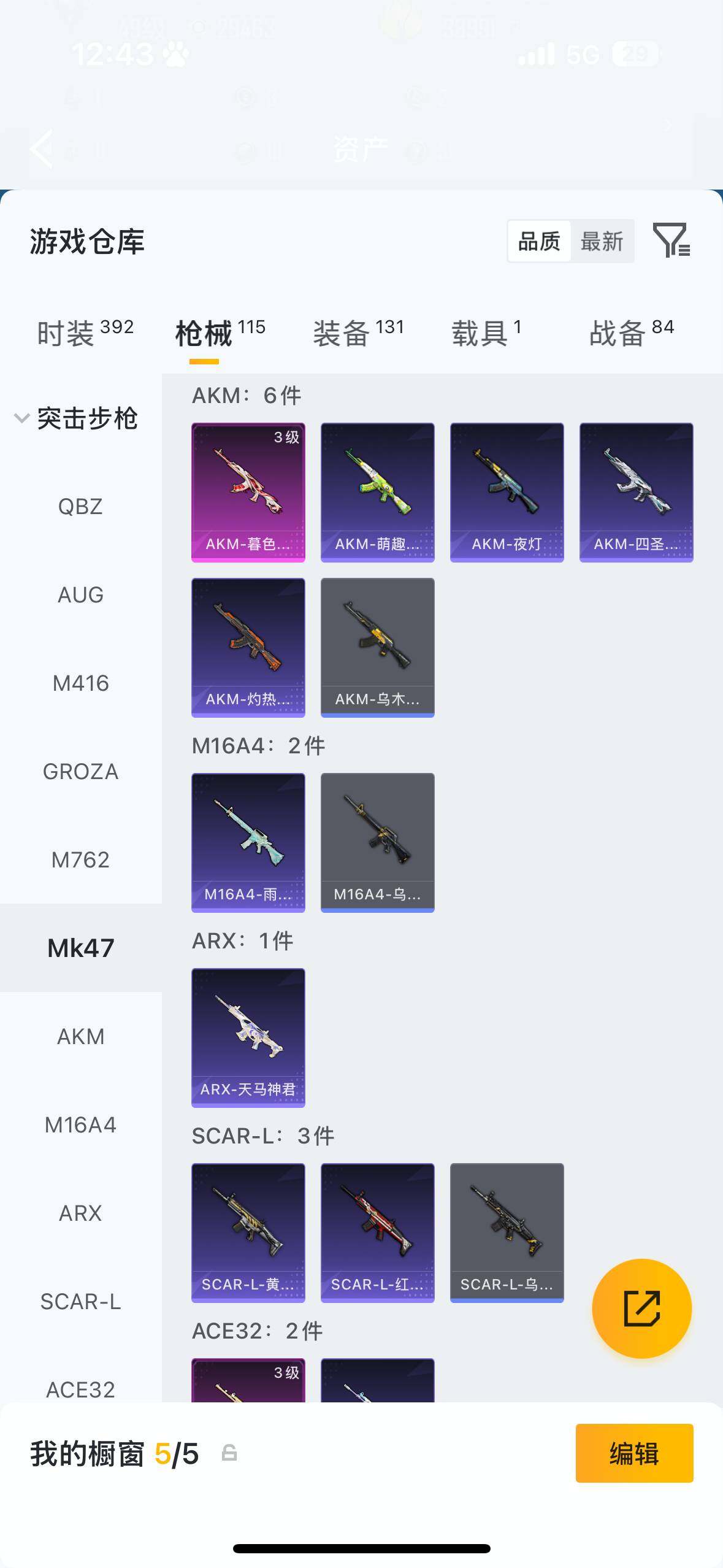The width and height of the screenshot is (723, 1568).
Task: Sort items by 最新
Action: 602,242
